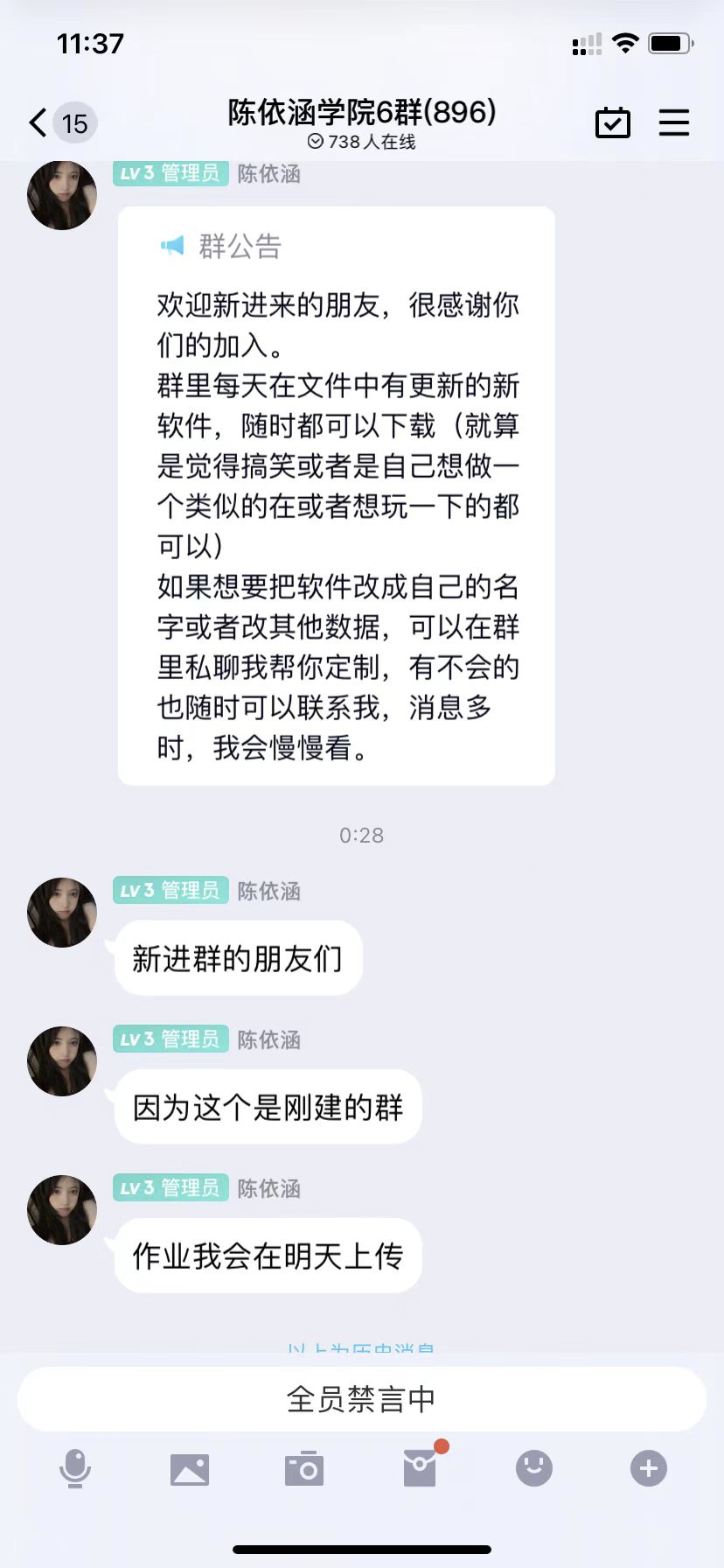Image resolution: width=724 pixels, height=1568 pixels.
Task: Open the voice message microphone icon
Action: tap(75, 1468)
